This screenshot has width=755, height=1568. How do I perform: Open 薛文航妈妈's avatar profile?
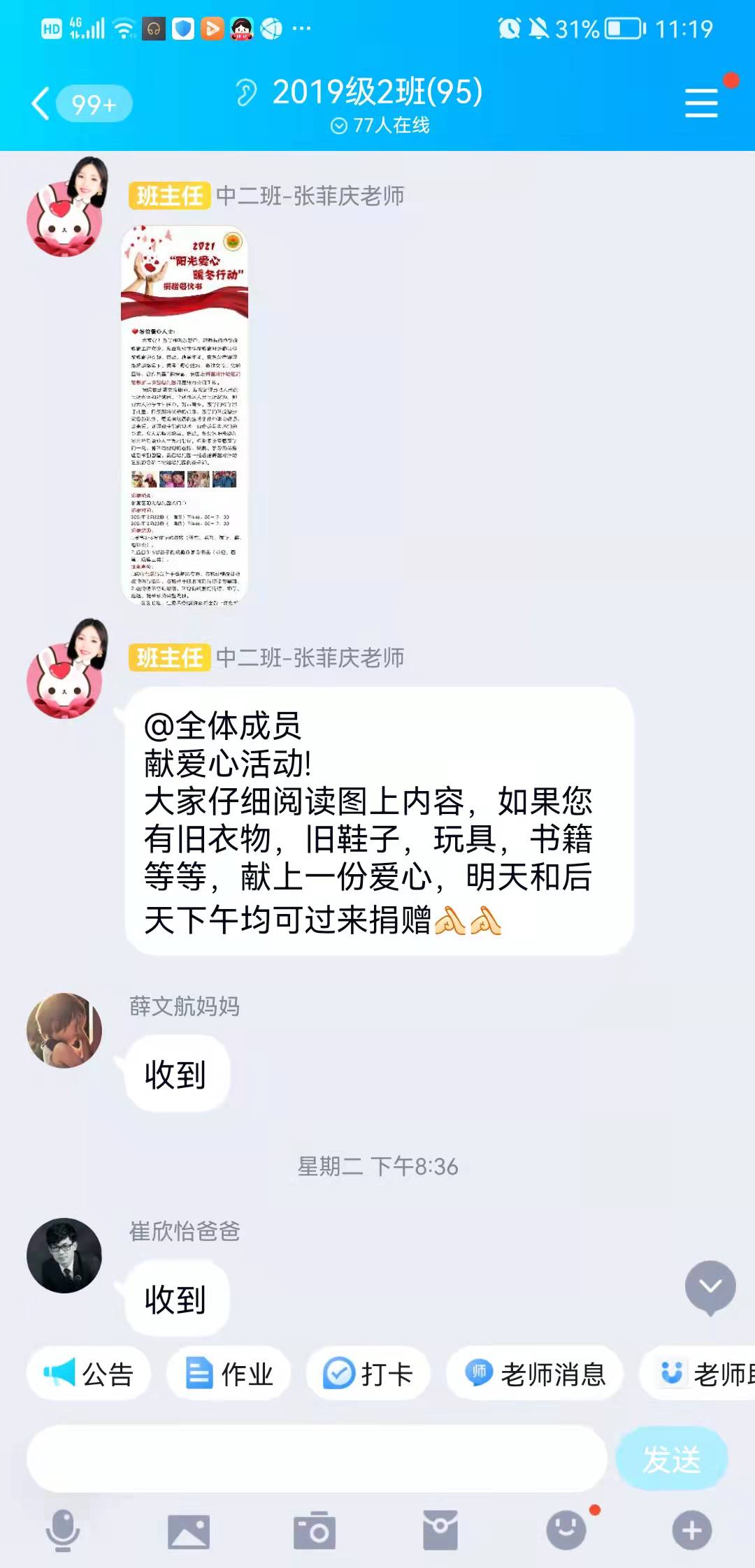(64, 1030)
